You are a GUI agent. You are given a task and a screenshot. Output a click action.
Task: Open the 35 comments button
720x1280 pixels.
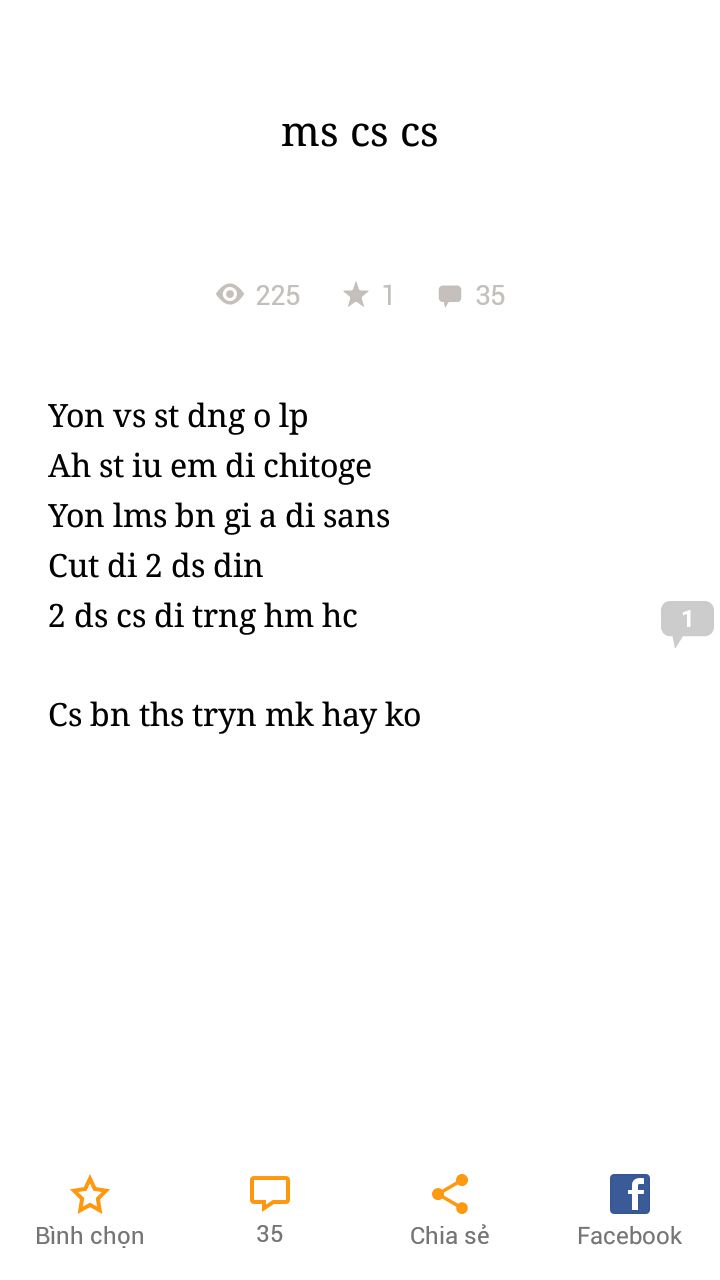(270, 1211)
